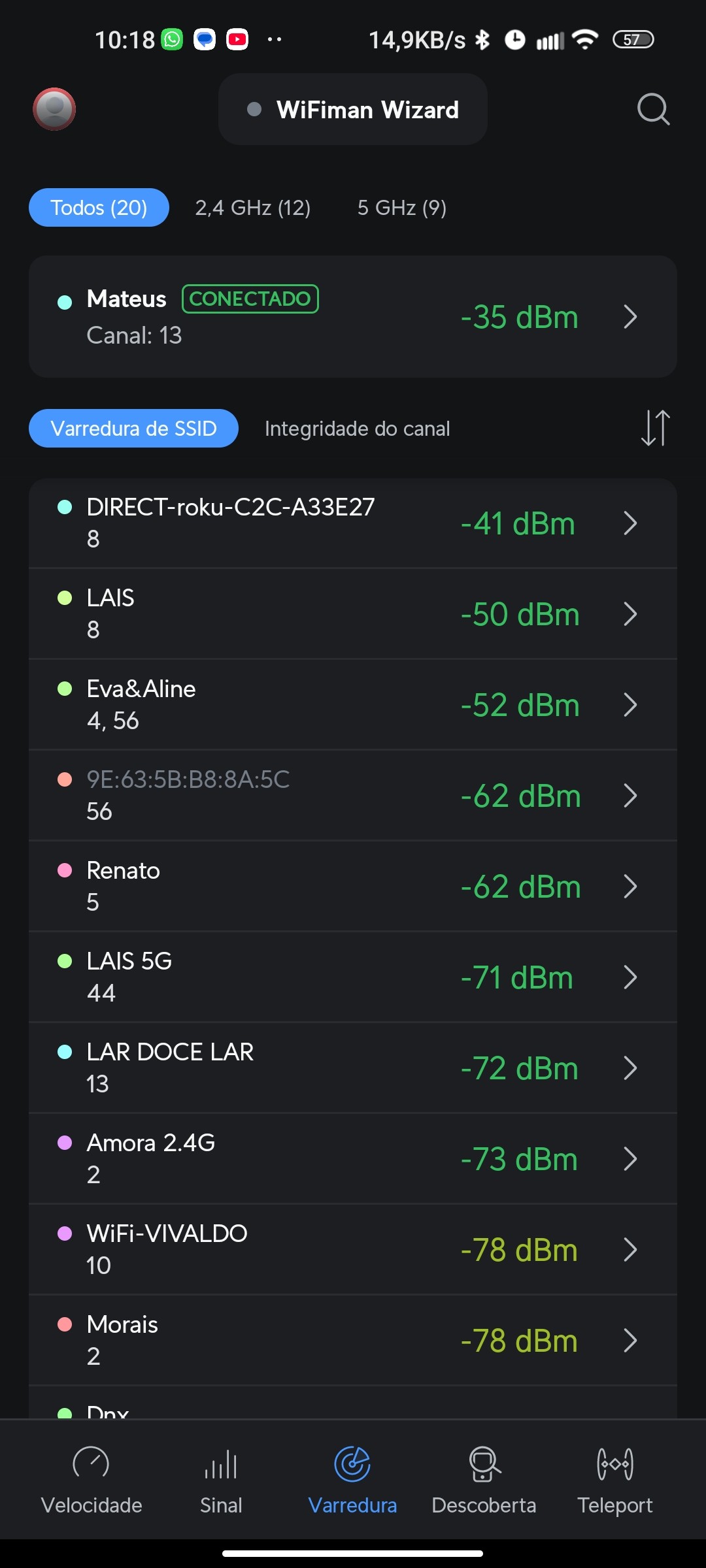
Task: Tap the sort order arrows icon
Action: point(655,429)
